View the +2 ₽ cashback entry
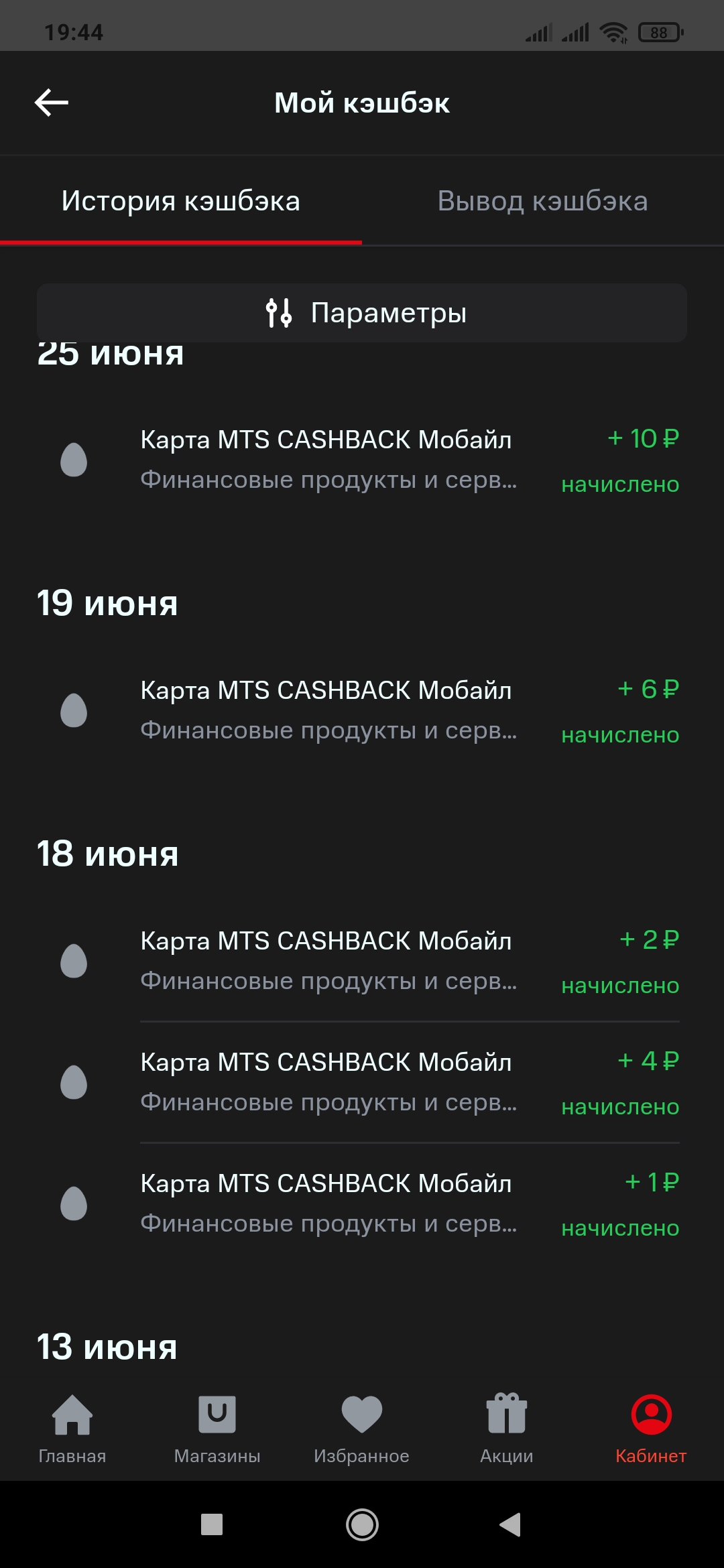 [x=362, y=961]
